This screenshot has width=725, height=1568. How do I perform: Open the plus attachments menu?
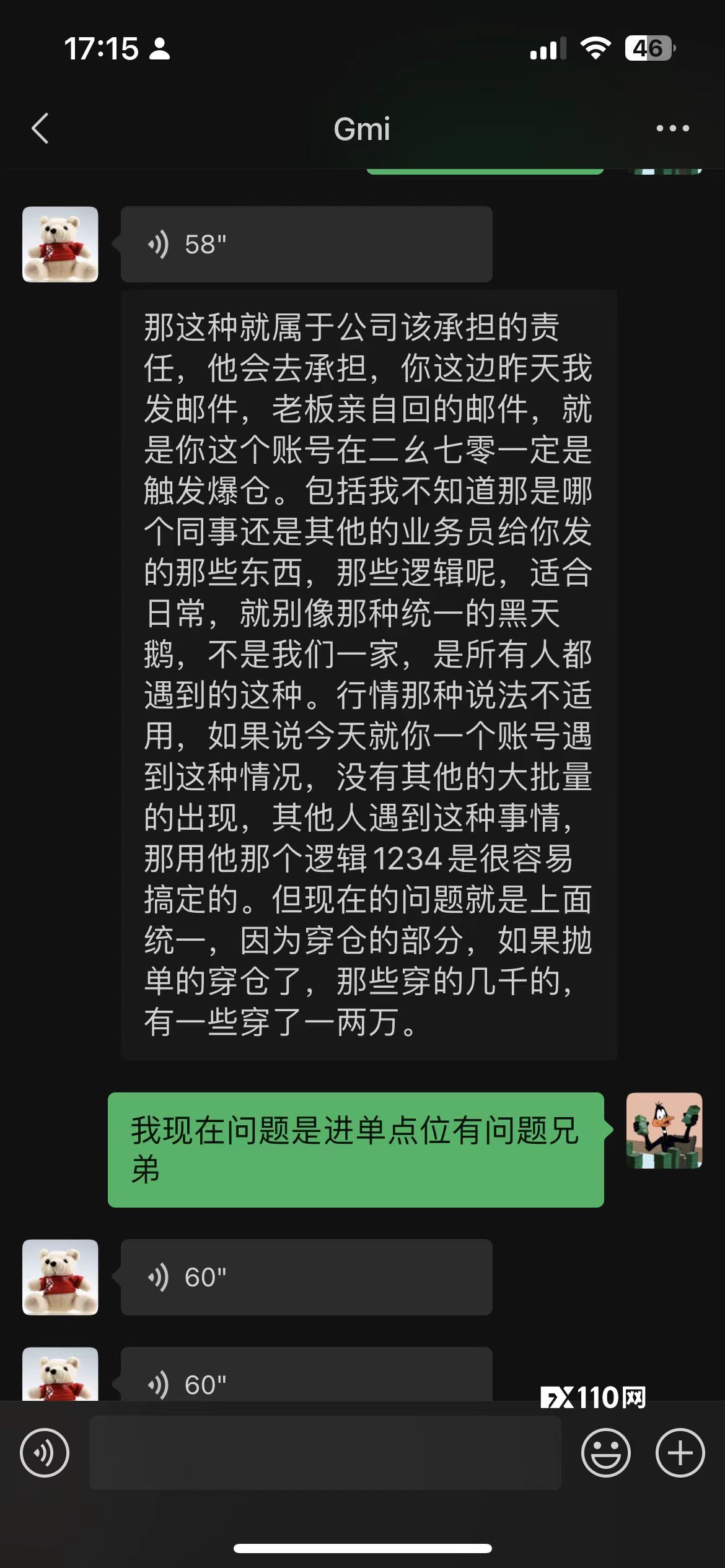[x=680, y=1453]
